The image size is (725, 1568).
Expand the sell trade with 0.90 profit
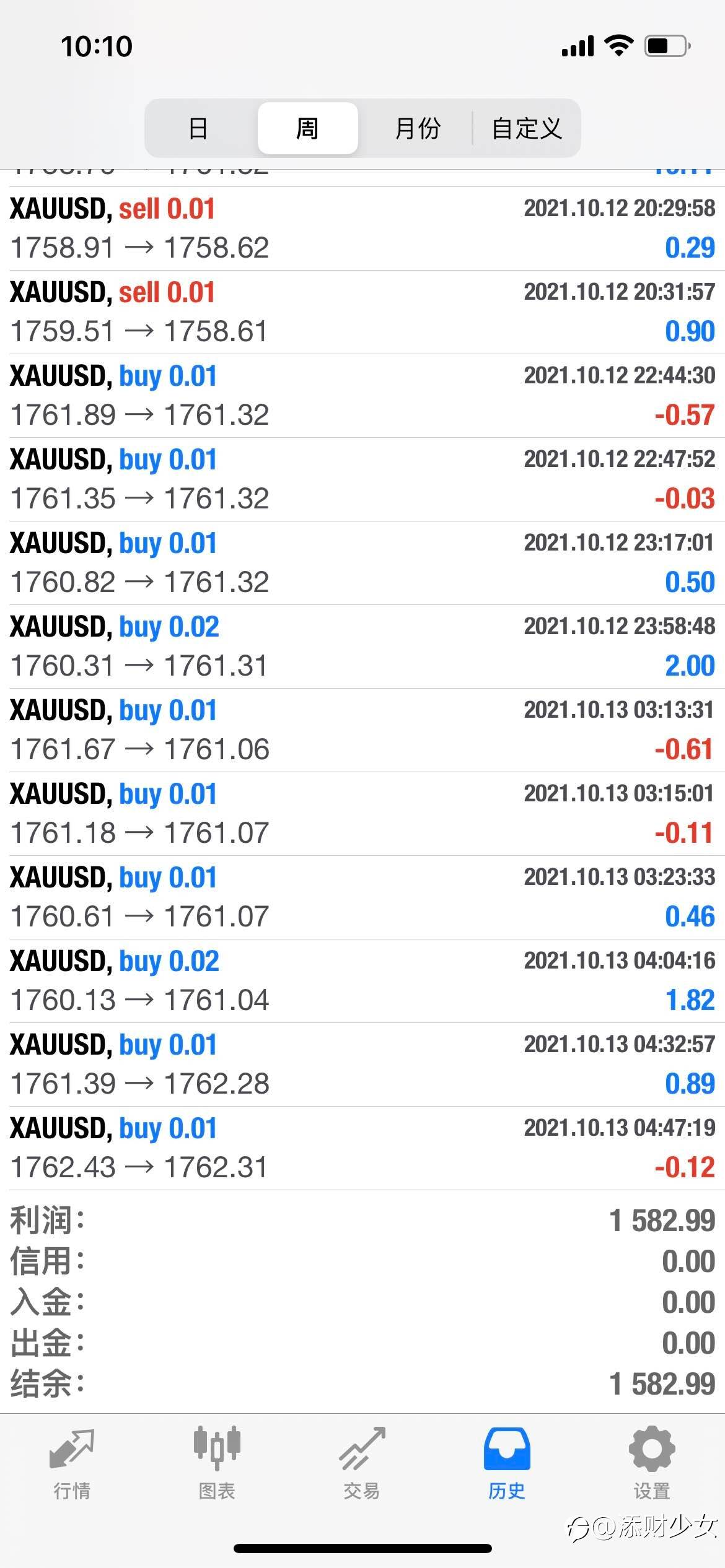click(362, 312)
